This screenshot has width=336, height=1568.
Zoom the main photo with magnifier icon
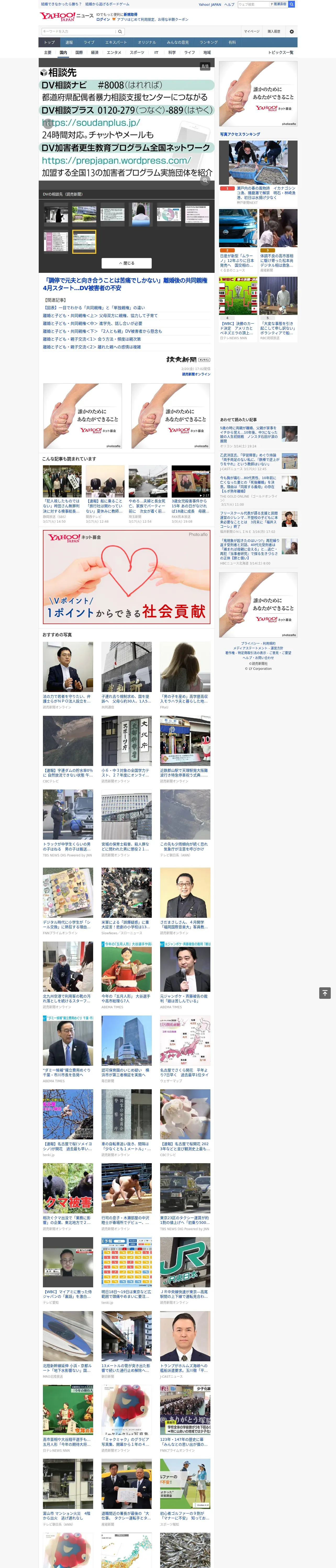[205, 181]
